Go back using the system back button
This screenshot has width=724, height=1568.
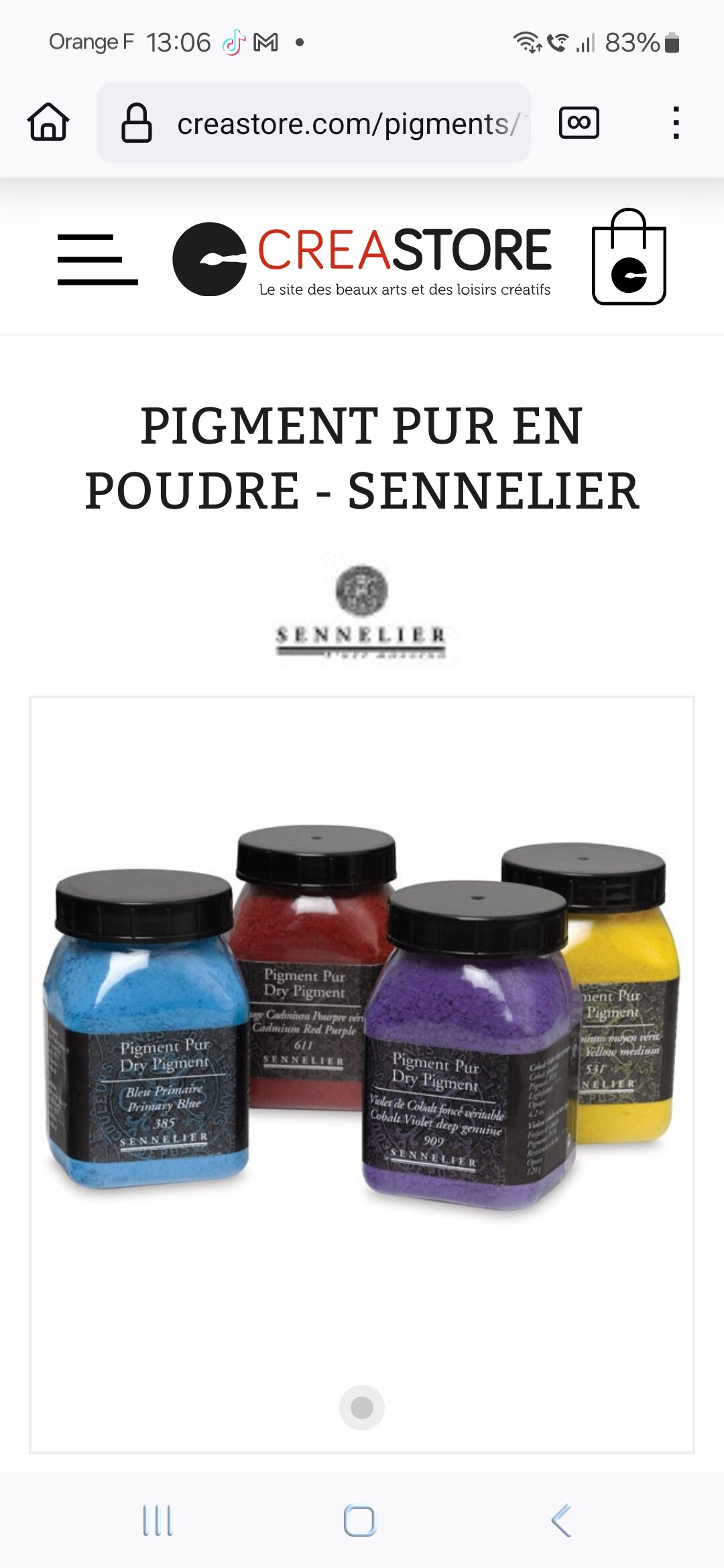point(562,1520)
